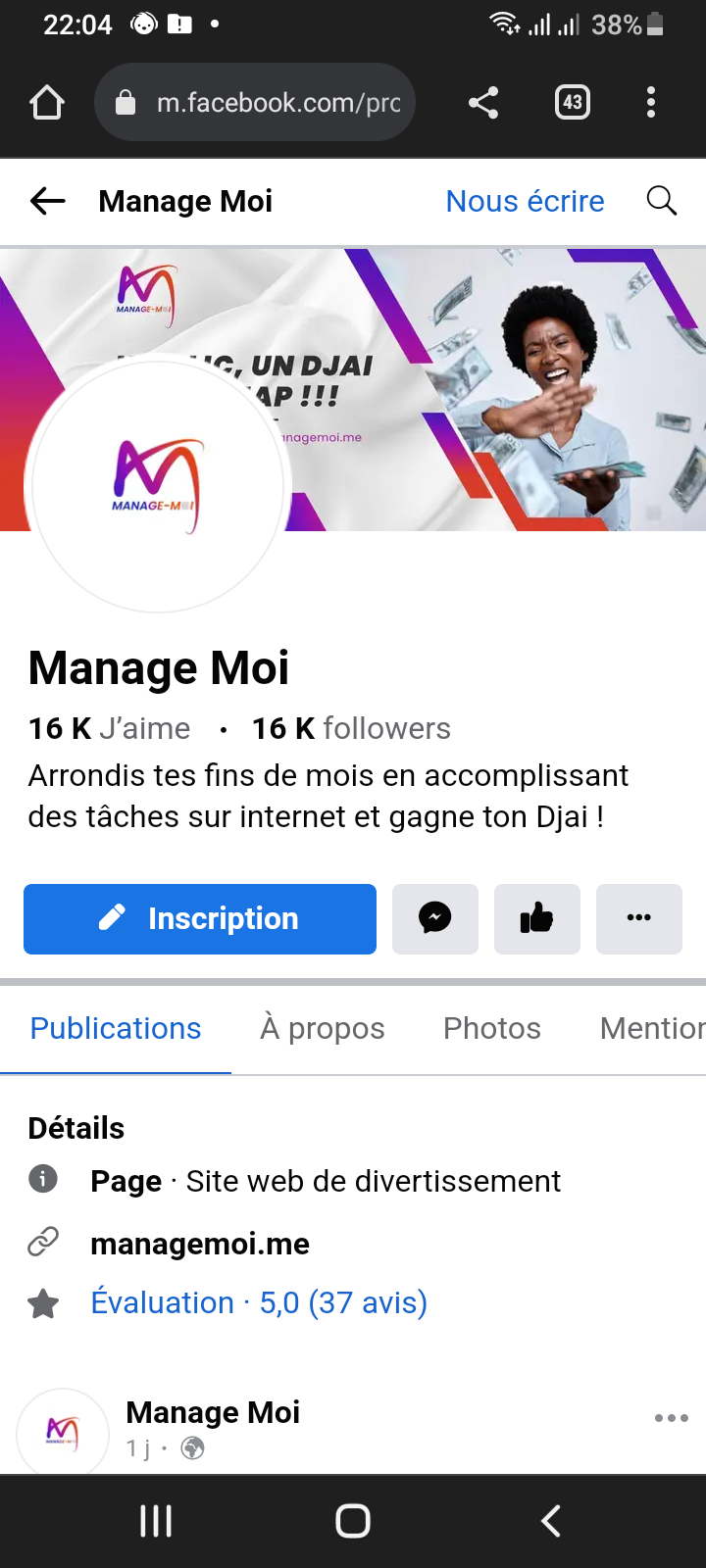Share this page from the browser toolbar
The image size is (706, 1568).
(483, 102)
